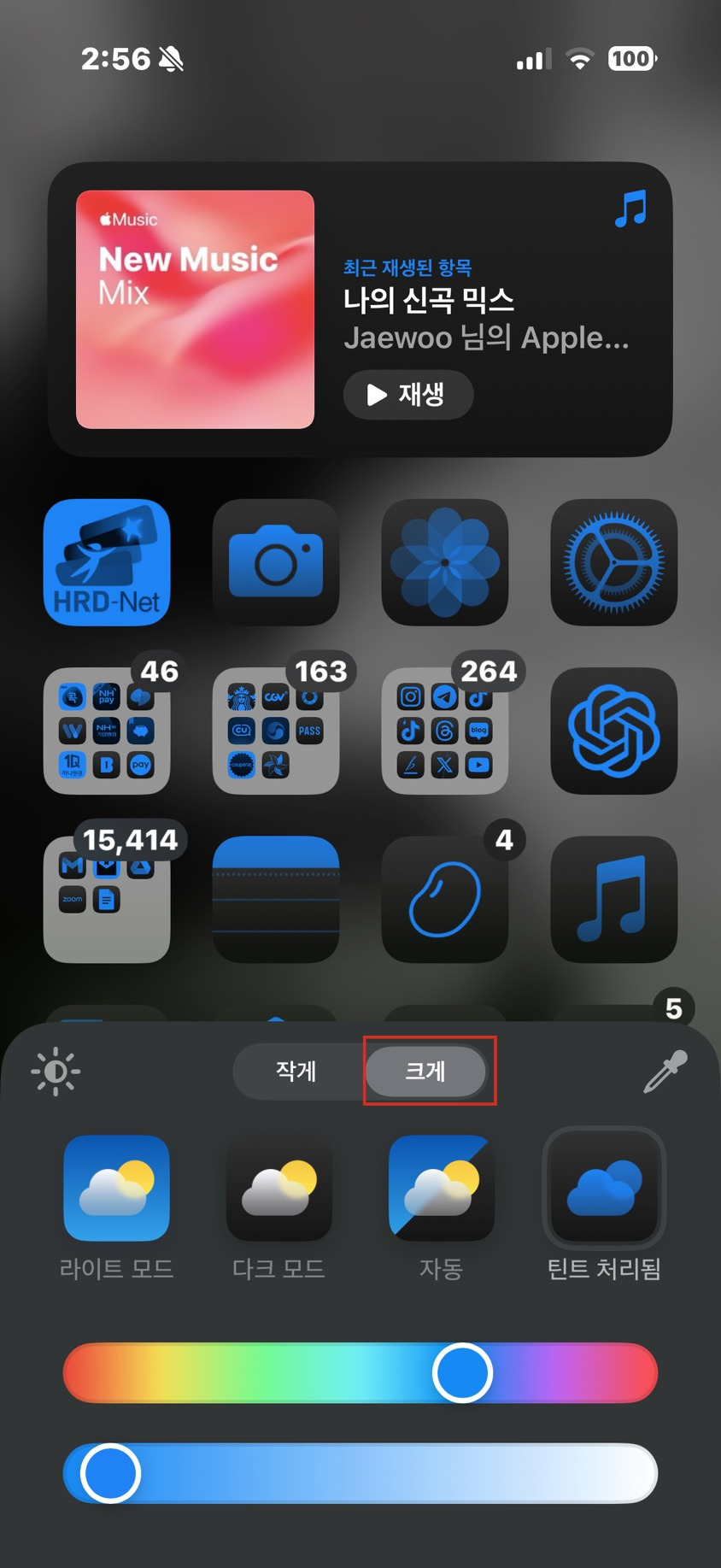Adjust the hue color slider handle
This screenshot has width=721, height=1568.
pyautogui.click(x=463, y=1372)
